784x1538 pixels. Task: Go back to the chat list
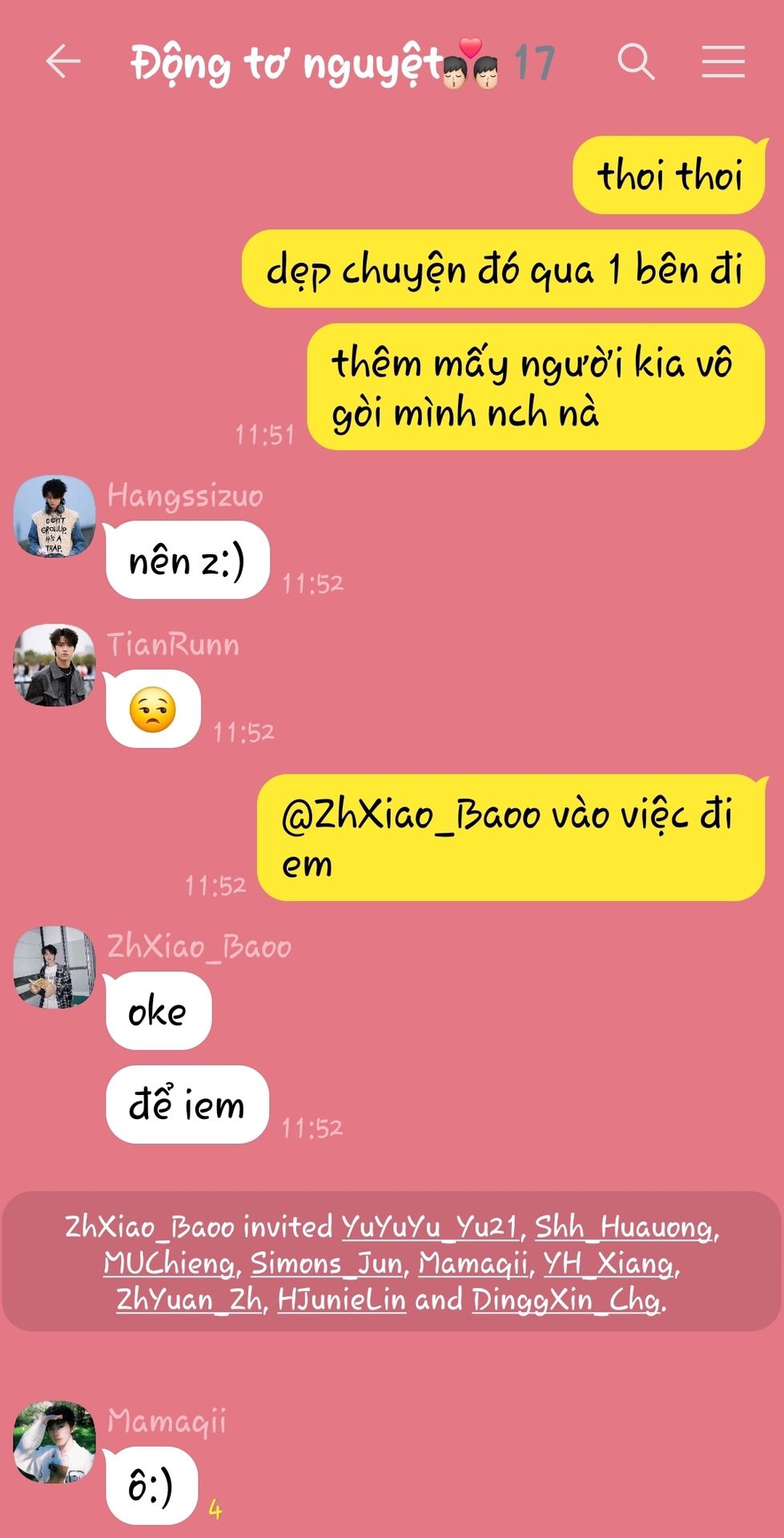[x=63, y=62]
